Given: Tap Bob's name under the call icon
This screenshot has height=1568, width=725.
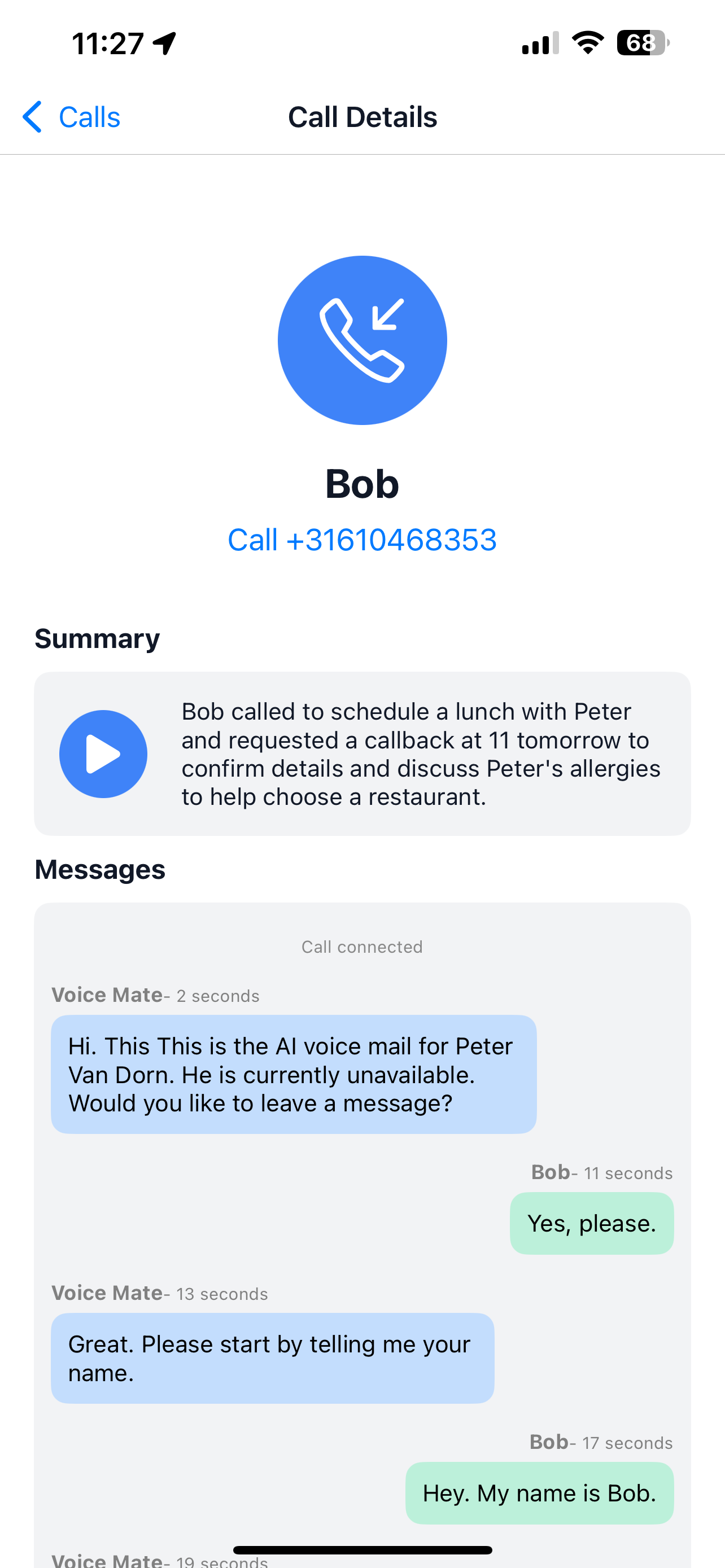Looking at the screenshot, I should (362, 484).
